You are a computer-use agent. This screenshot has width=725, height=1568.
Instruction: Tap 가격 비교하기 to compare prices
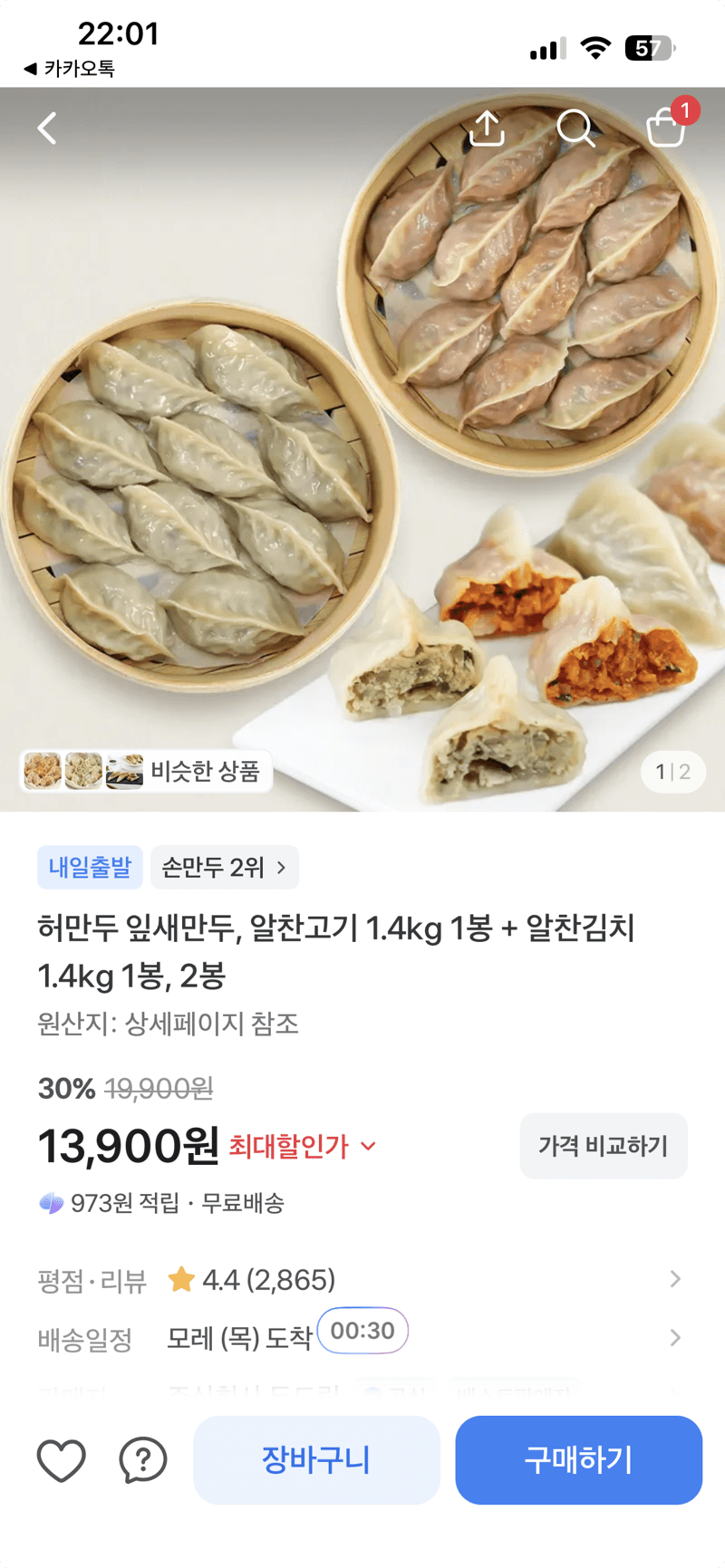(603, 1146)
